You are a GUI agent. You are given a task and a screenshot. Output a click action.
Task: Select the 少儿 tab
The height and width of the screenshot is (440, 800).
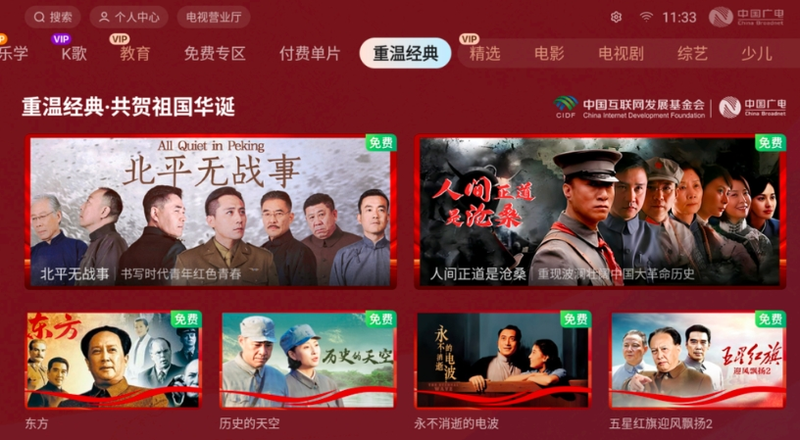[756, 54]
